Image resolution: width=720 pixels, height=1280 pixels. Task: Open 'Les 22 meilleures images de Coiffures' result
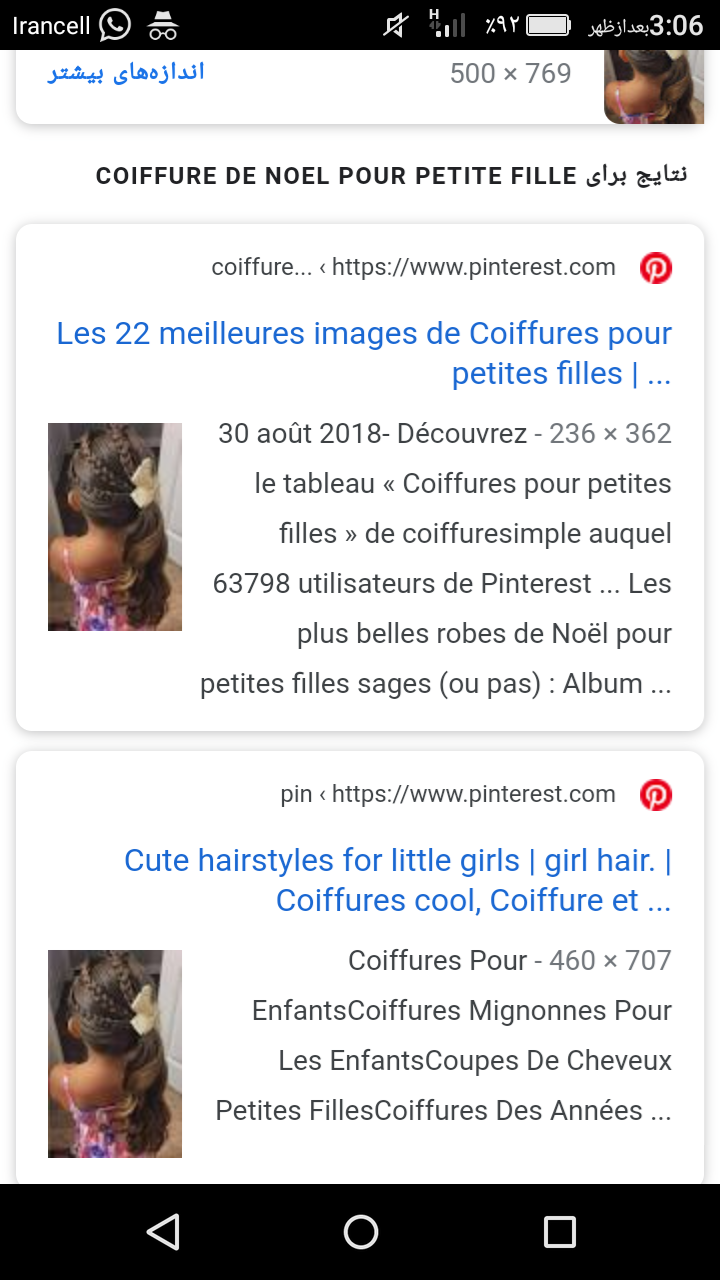pos(364,353)
